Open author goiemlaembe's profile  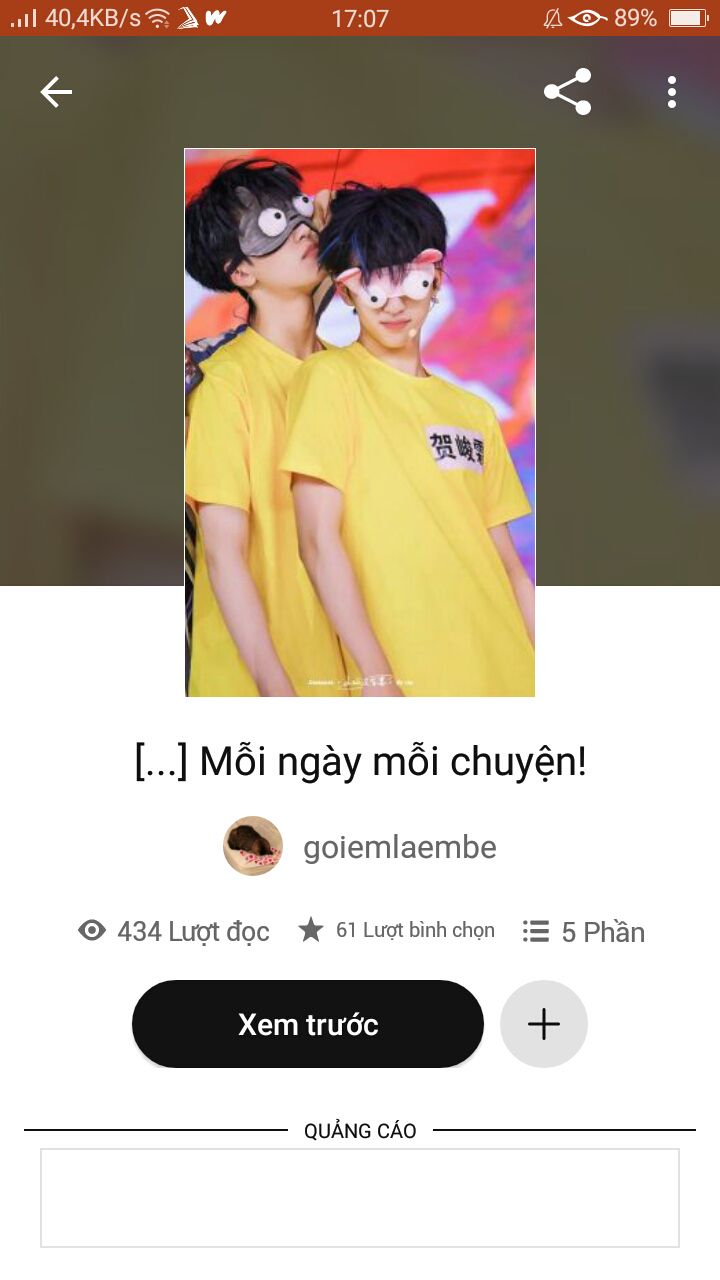click(x=360, y=847)
